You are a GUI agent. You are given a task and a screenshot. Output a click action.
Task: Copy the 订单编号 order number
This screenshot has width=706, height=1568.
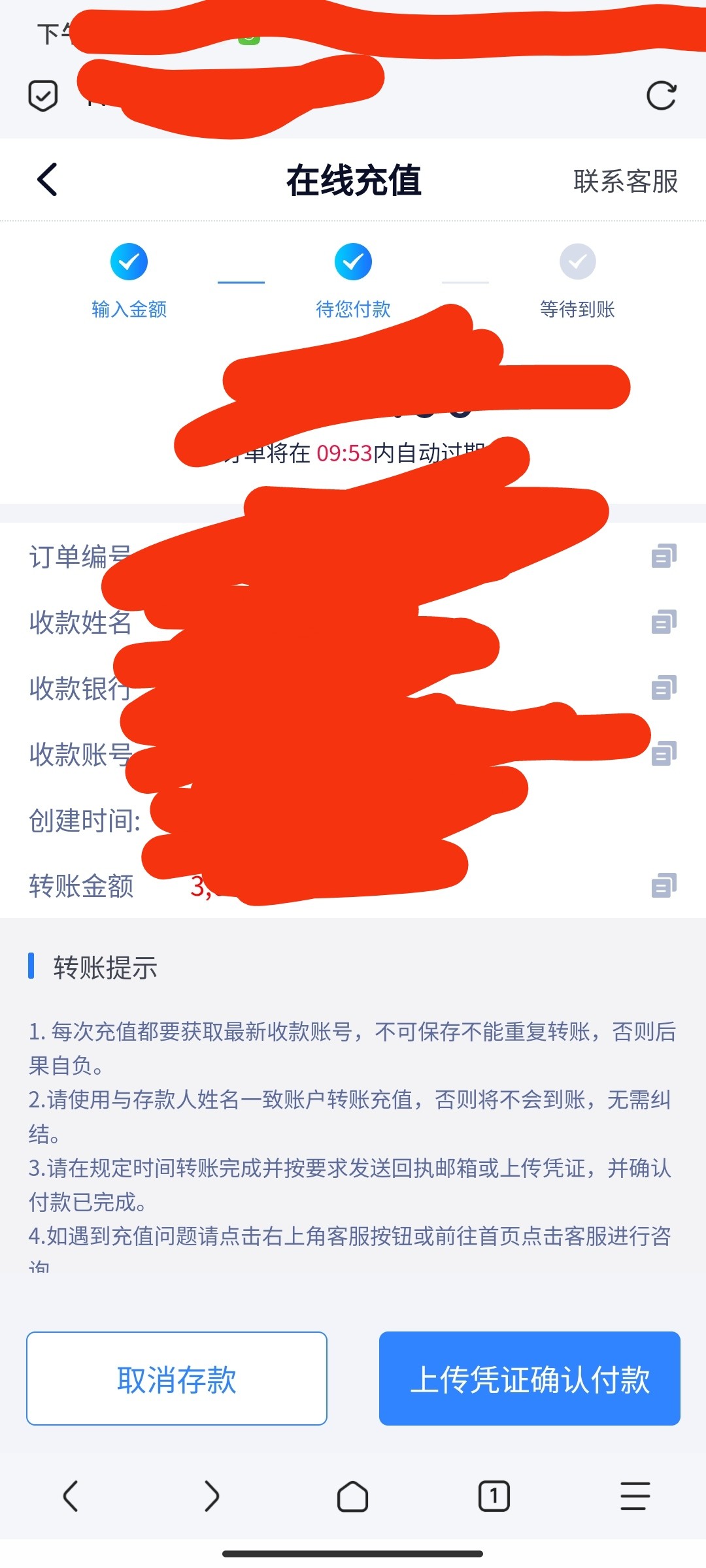664,556
